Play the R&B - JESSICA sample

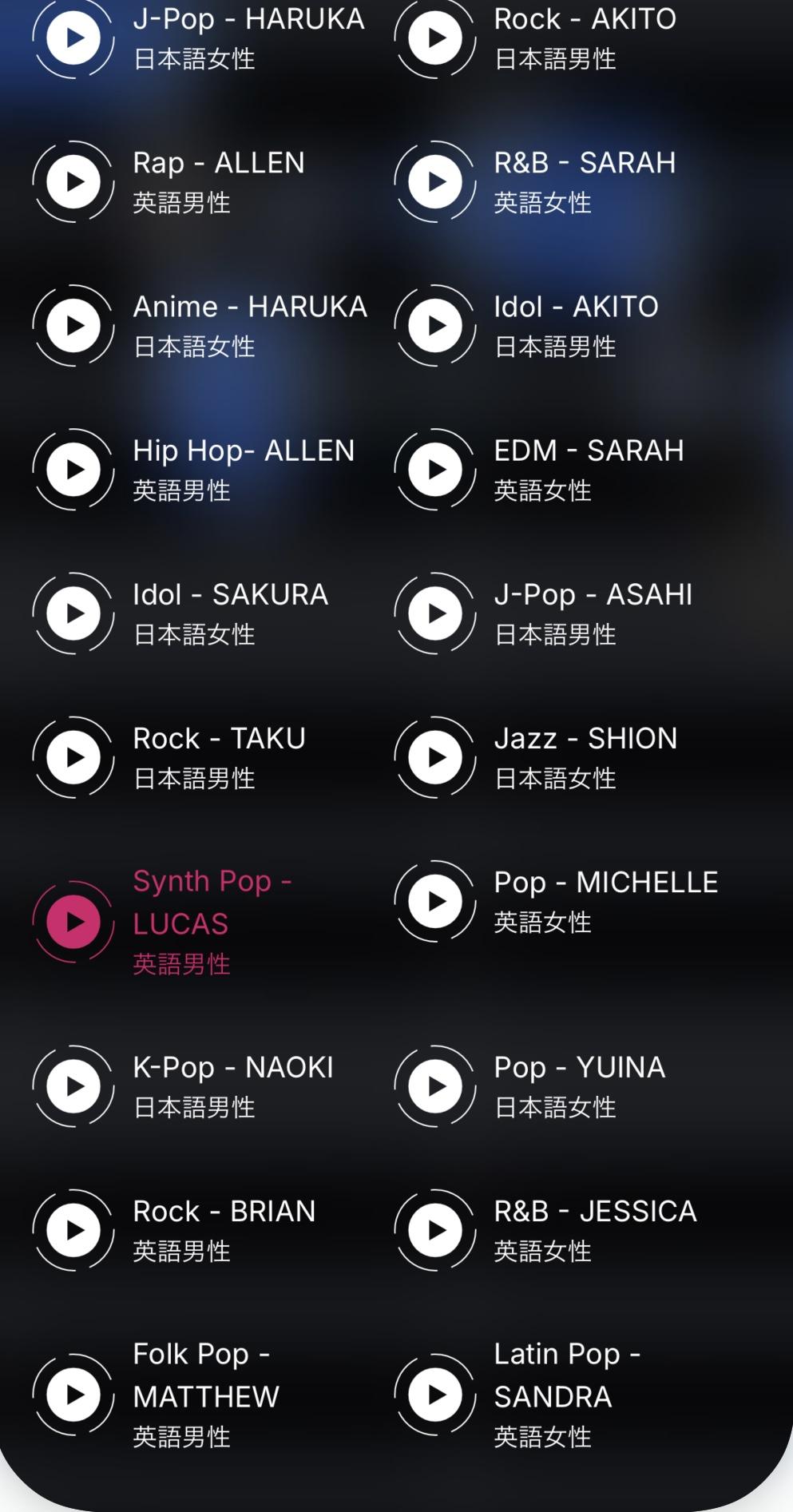point(434,1229)
